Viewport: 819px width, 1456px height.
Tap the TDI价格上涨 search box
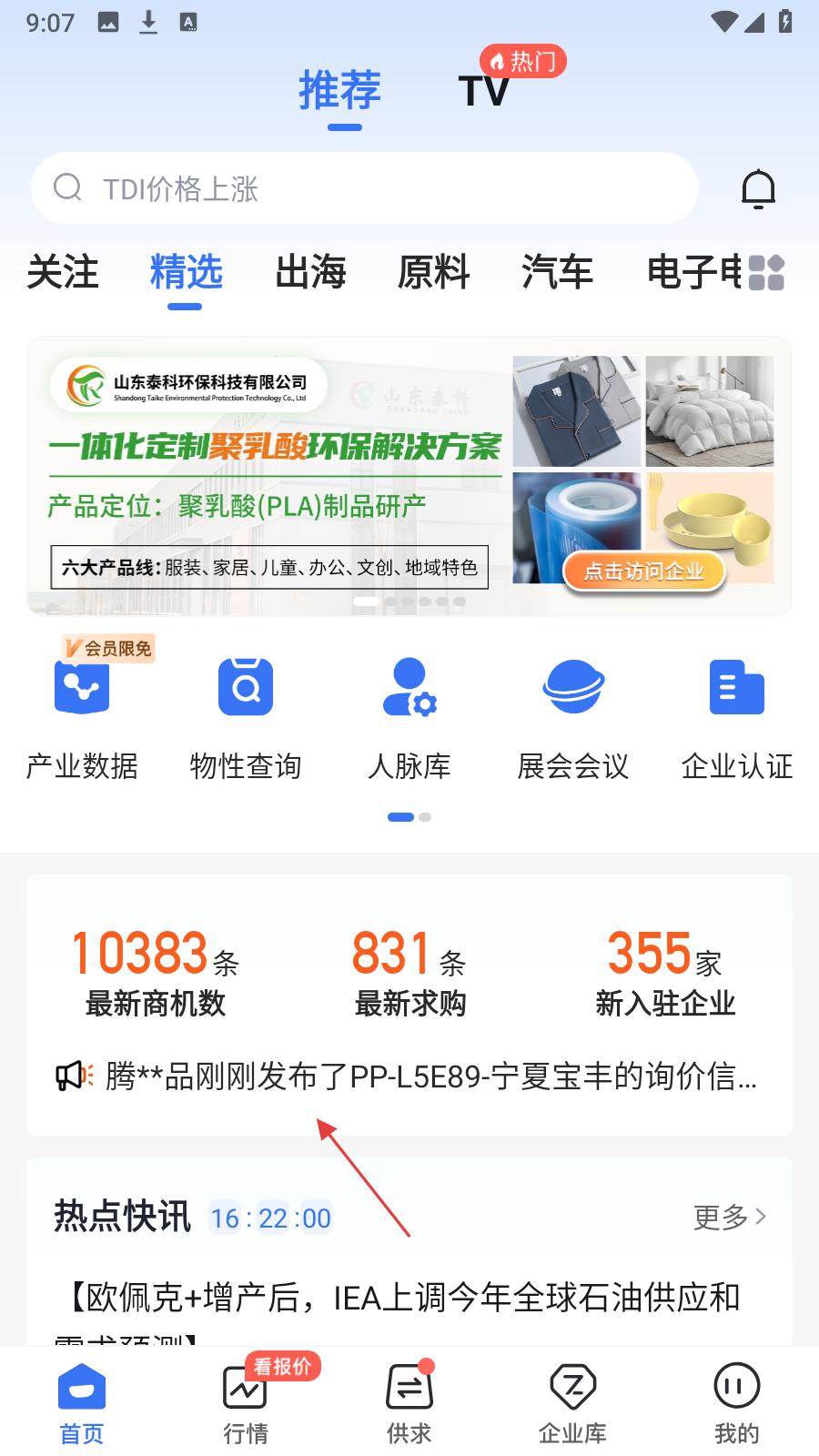pos(365,187)
